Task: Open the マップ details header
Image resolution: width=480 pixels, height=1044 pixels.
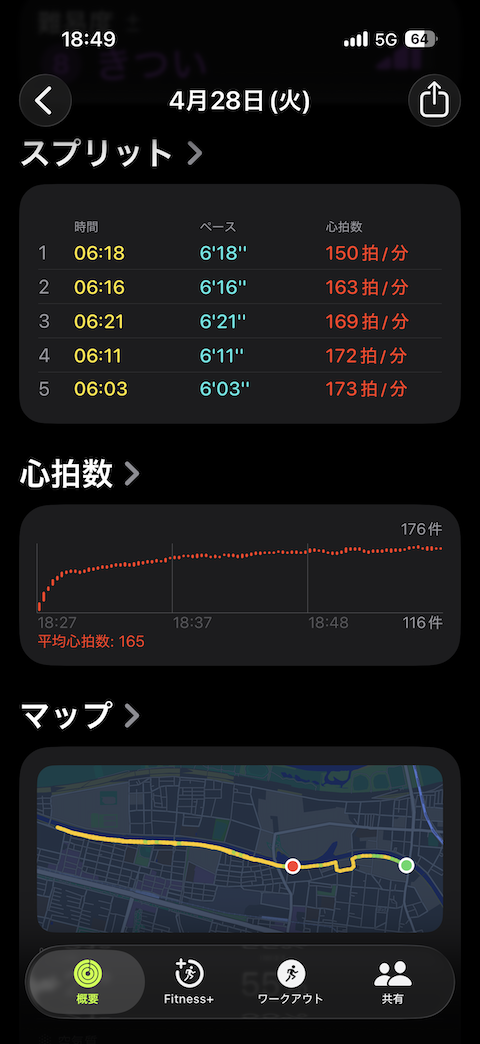Action: click(x=80, y=714)
